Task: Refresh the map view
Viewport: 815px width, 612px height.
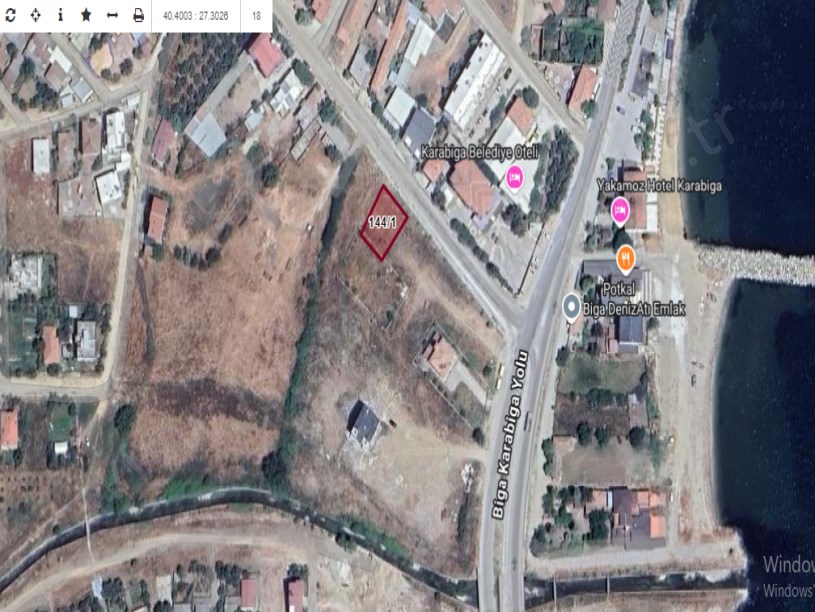Action: (11, 16)
